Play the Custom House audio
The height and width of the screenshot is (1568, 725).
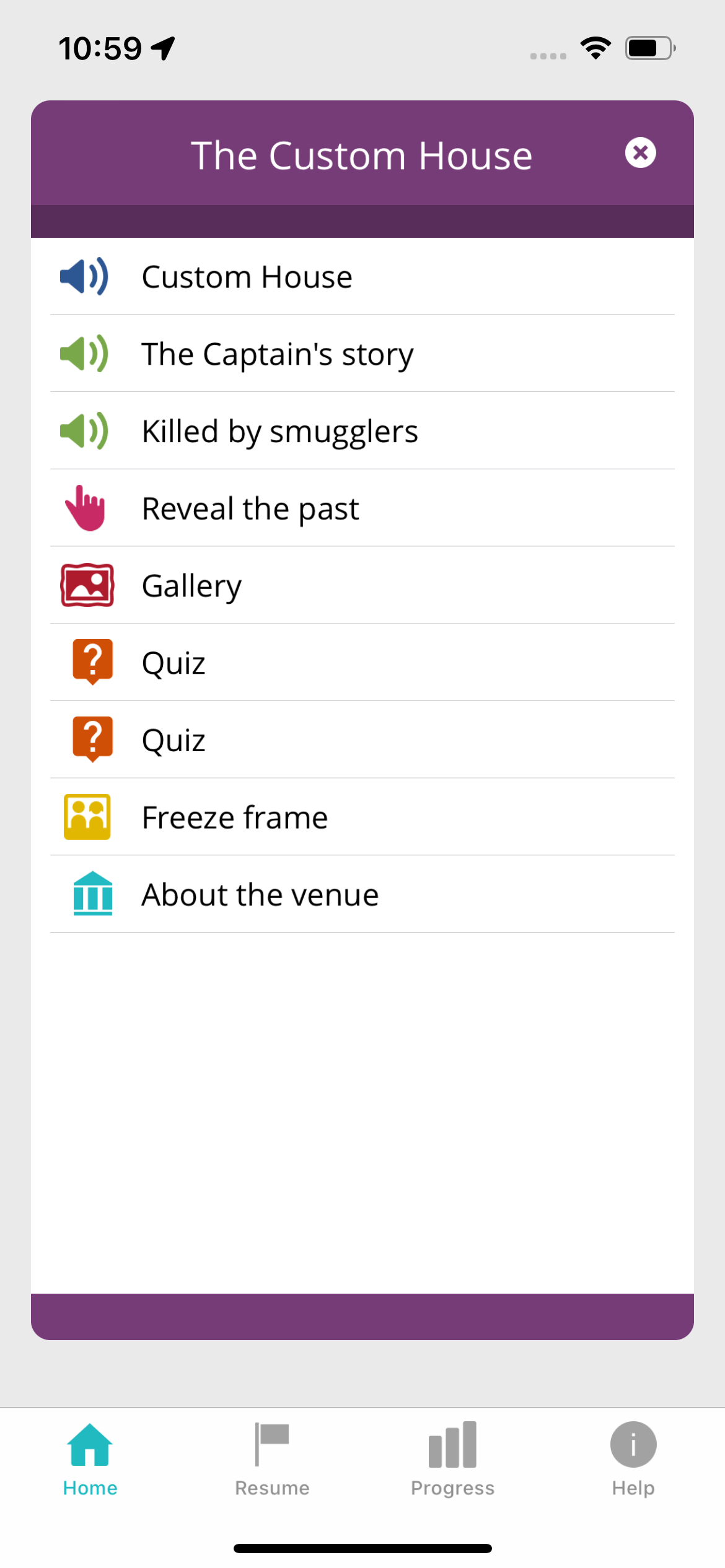362,276
